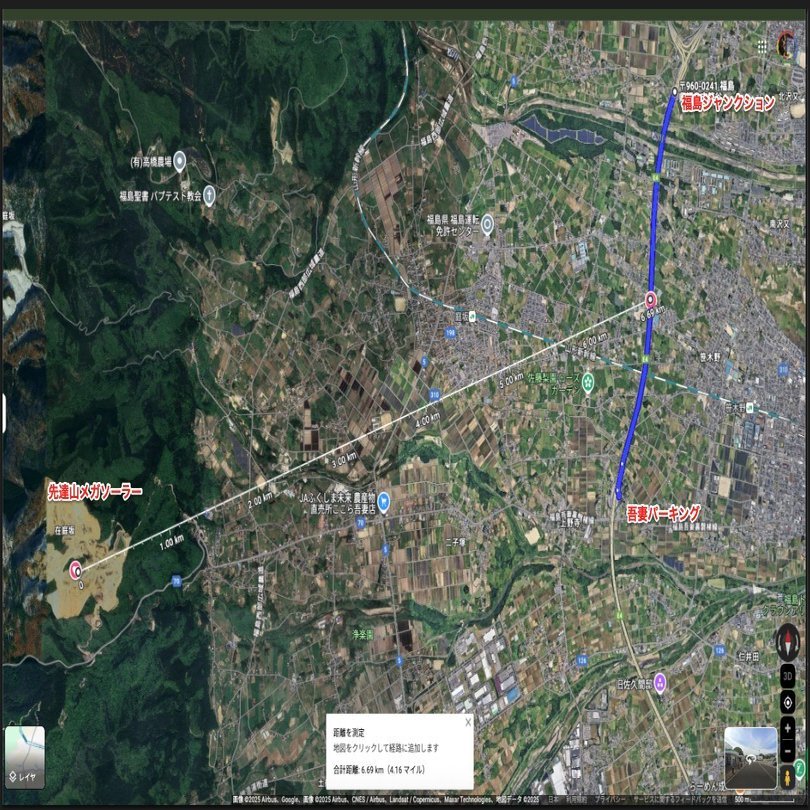Screen dimensions: 810x810
Task: Open the Street View photo thumbnail
Action: [750, 757]
